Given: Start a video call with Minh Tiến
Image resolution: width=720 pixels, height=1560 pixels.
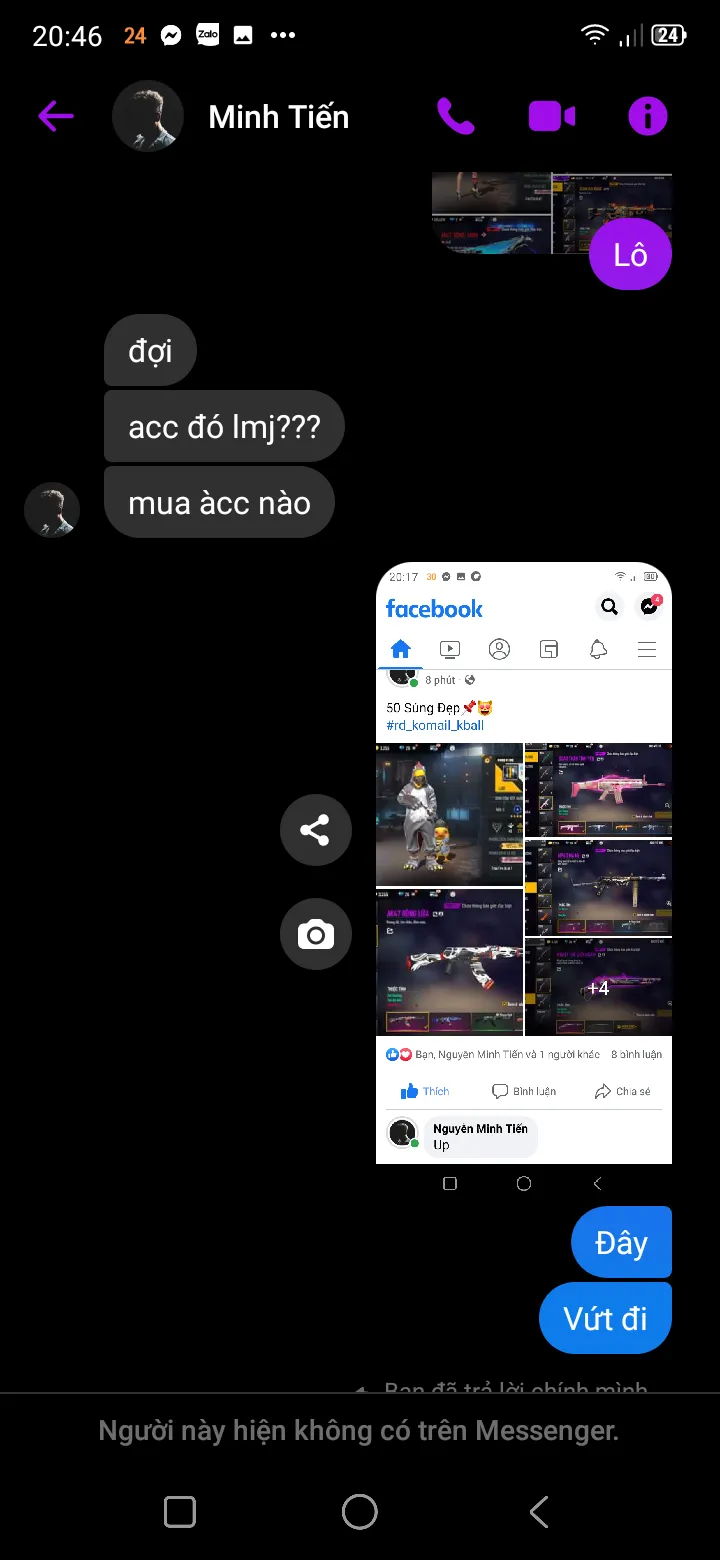Looking at the screenshot, I should click(x=551, y=117).
